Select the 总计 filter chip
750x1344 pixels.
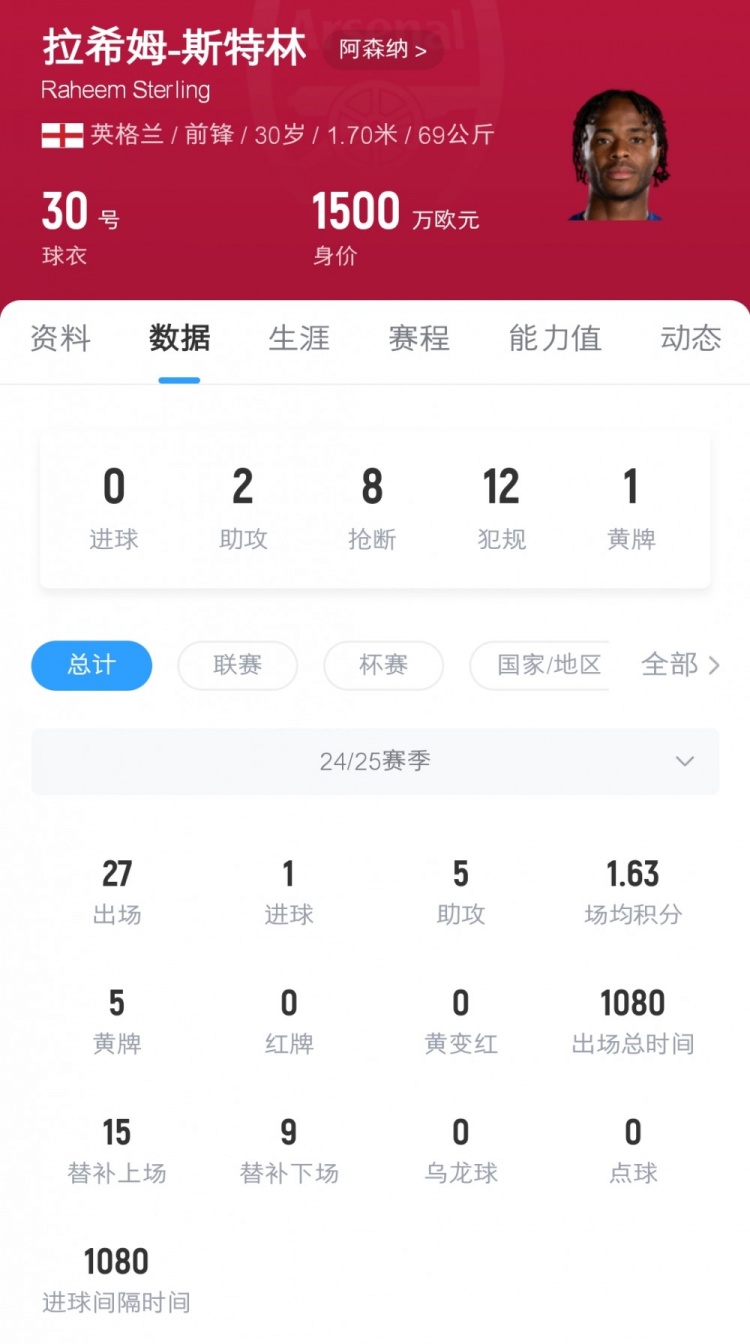(x=92, y=665)
